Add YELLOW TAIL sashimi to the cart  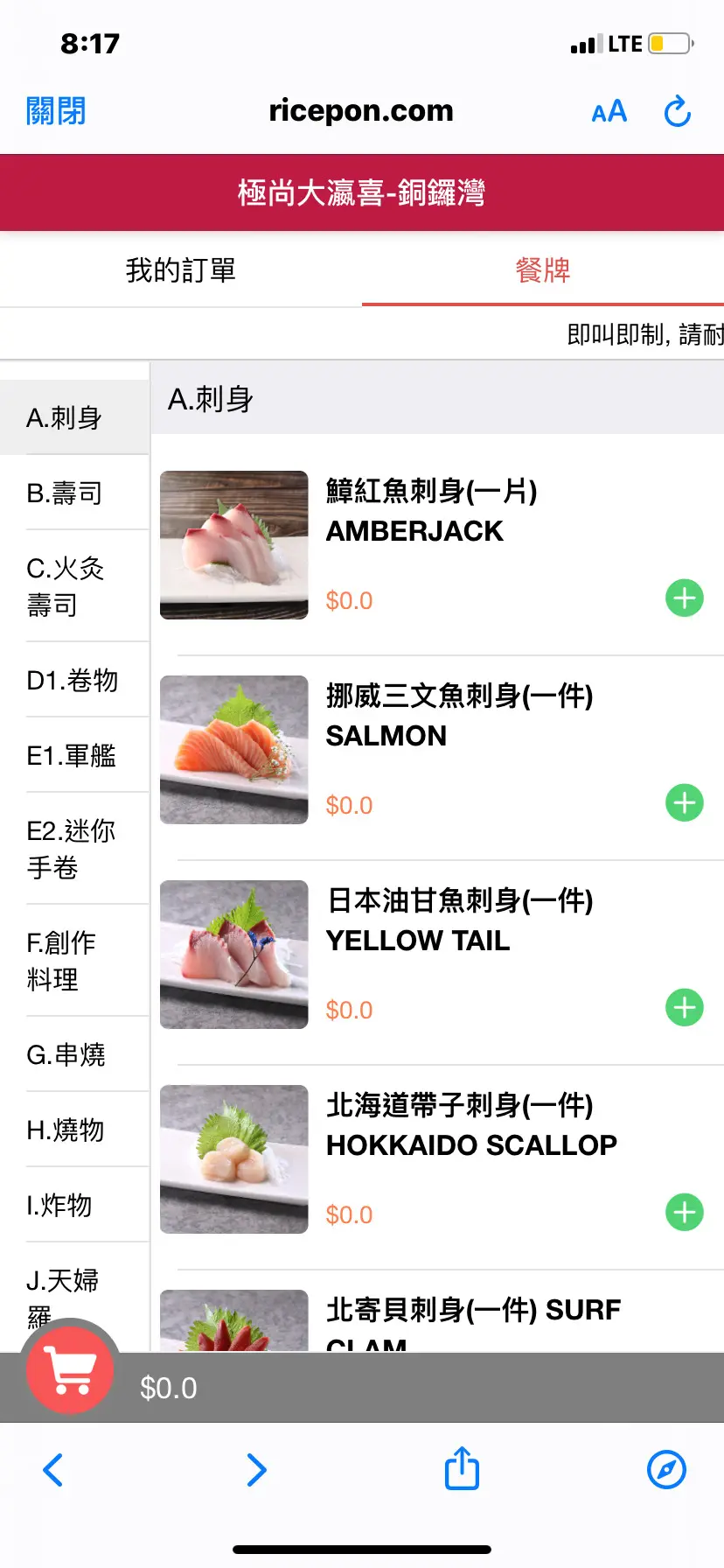[x=684, y=1008]
